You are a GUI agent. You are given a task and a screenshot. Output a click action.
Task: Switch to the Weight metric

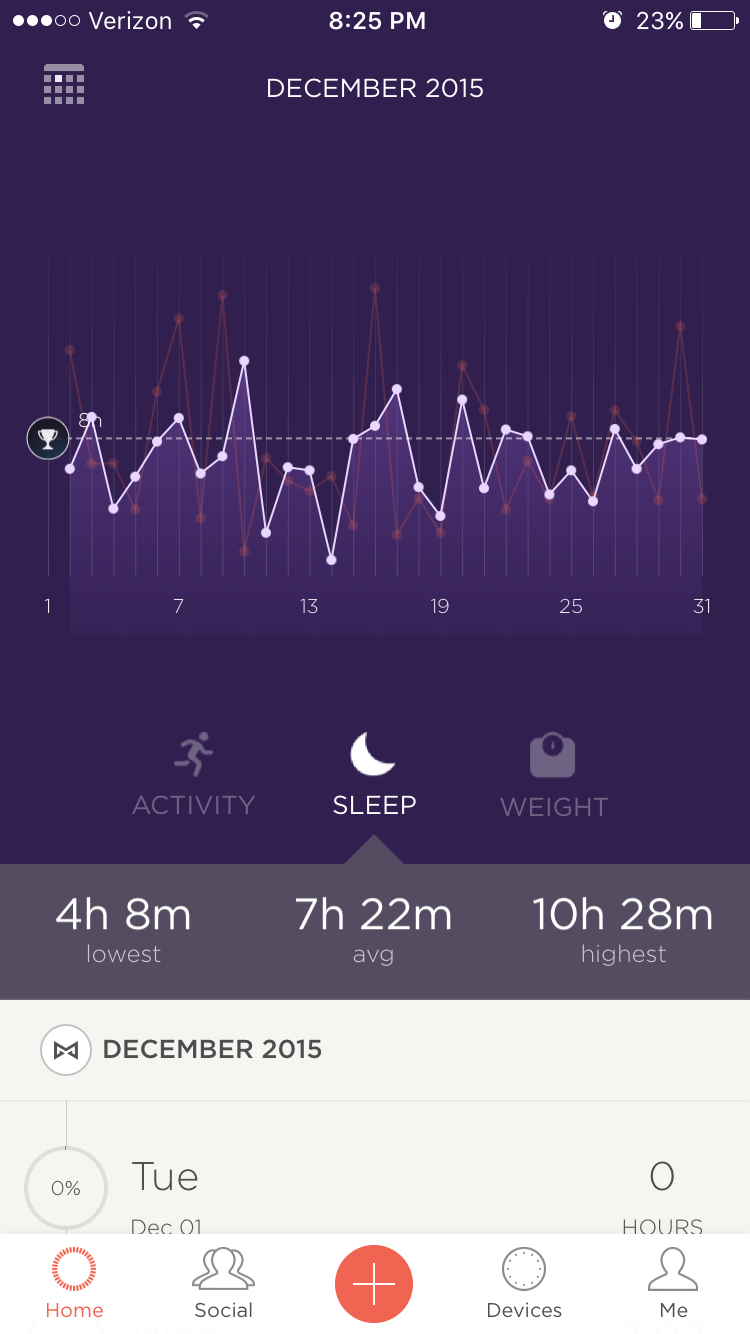[x=553, y=776]
